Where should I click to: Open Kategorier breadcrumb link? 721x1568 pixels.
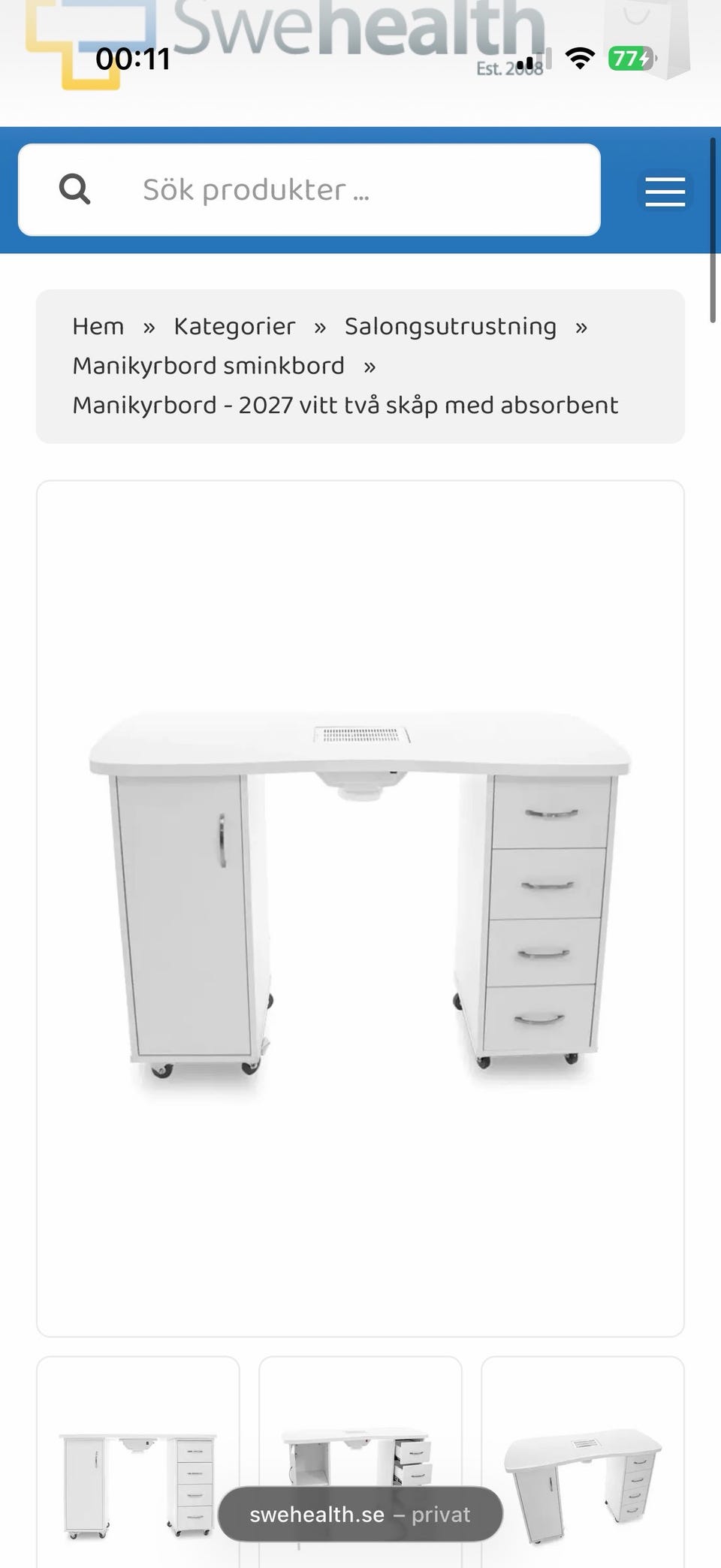(234, 327)
